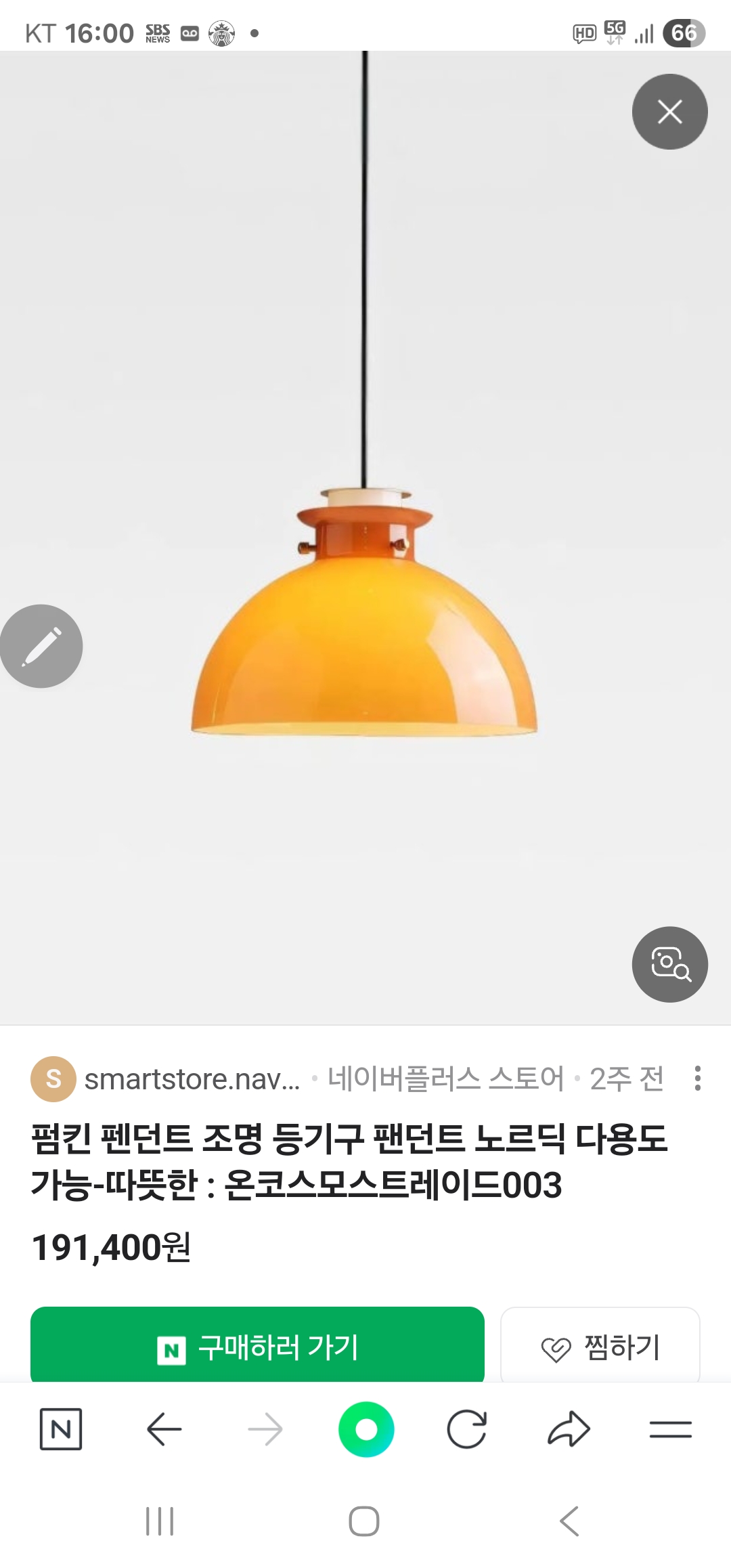Image resolution: width=731 pixels, height=1568 pixels.
Task: Go to Naver home via N icon
Action: (61, 1429)
